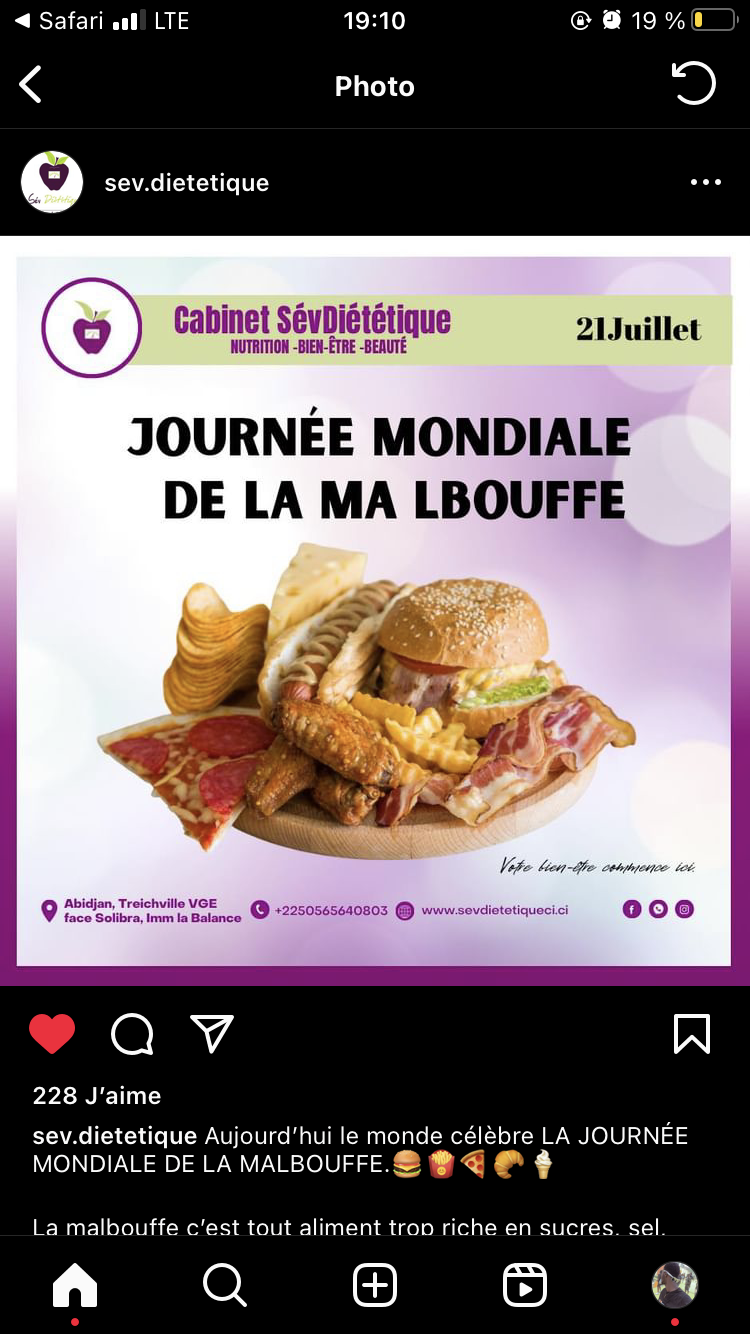Open my profile tab
This screenshot has width=750, height=1334.
pos(675,1285)
